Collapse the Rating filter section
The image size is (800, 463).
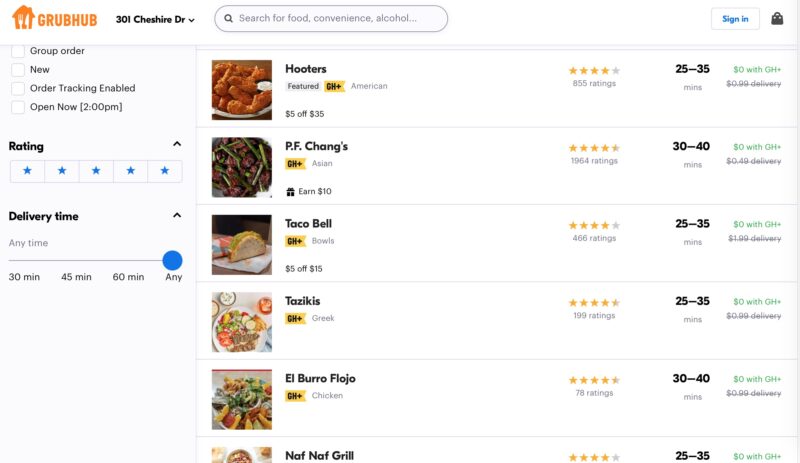coord(177,145)
